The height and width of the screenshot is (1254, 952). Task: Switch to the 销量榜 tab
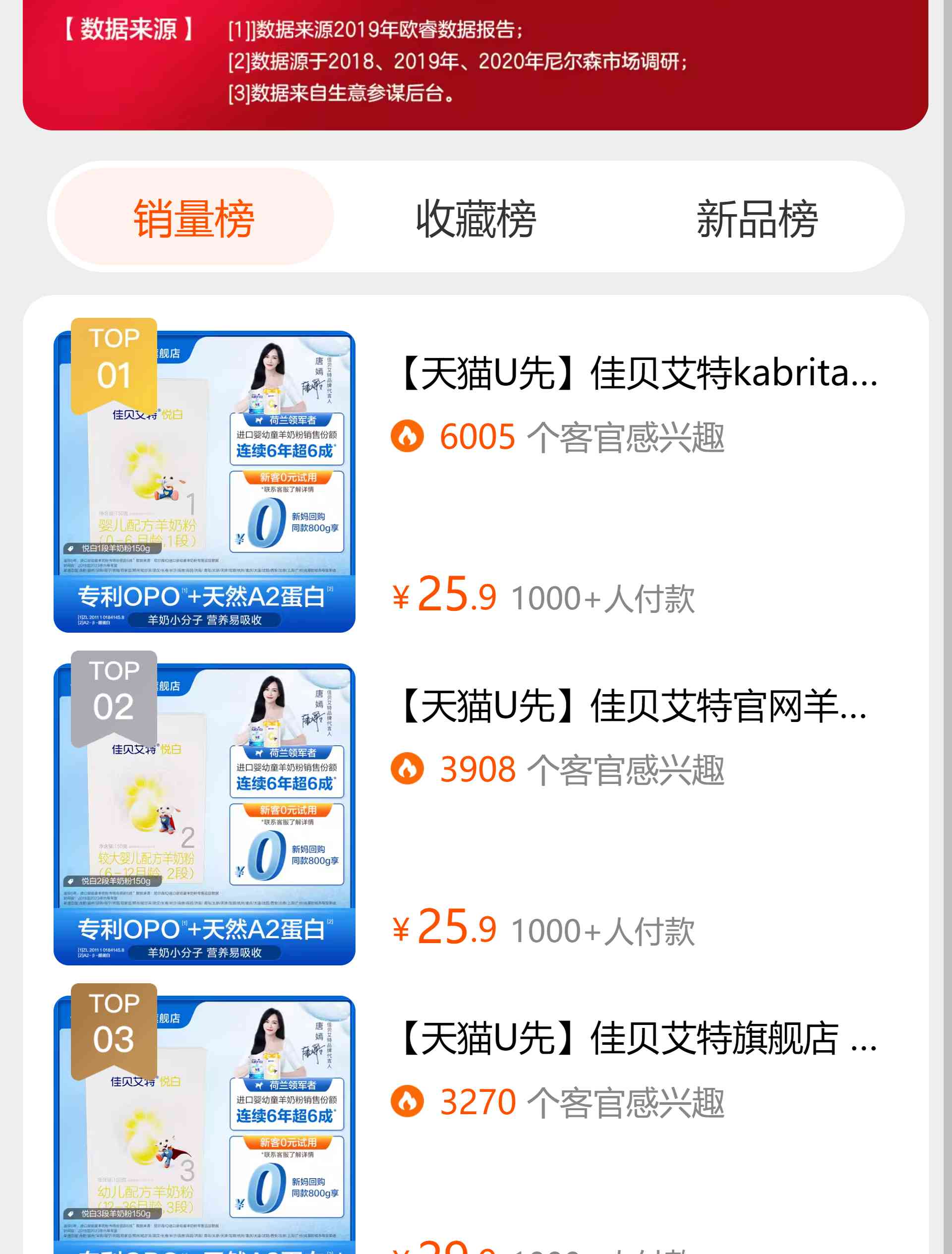coord(194,218)
